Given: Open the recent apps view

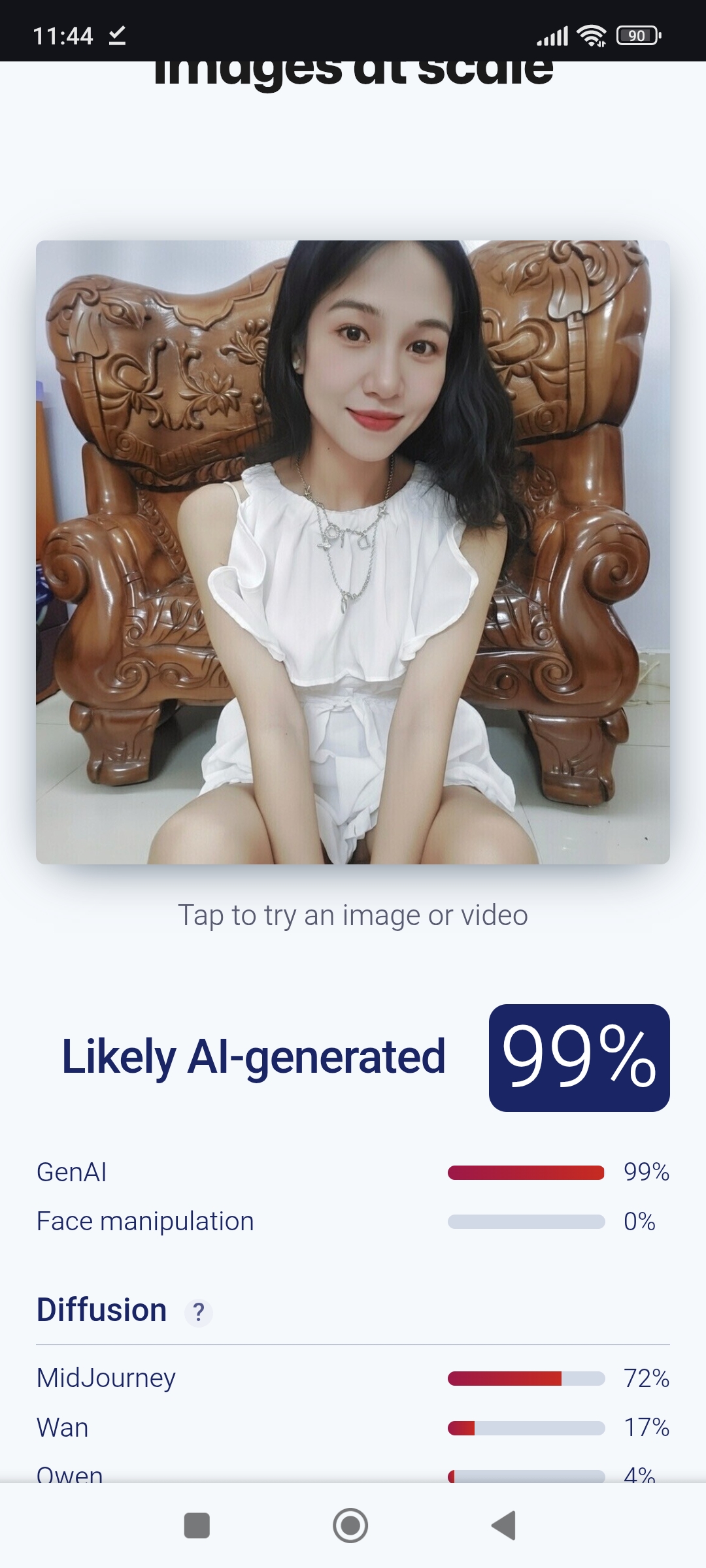Looking at the screenshot, I should (x=197, y=1526).
